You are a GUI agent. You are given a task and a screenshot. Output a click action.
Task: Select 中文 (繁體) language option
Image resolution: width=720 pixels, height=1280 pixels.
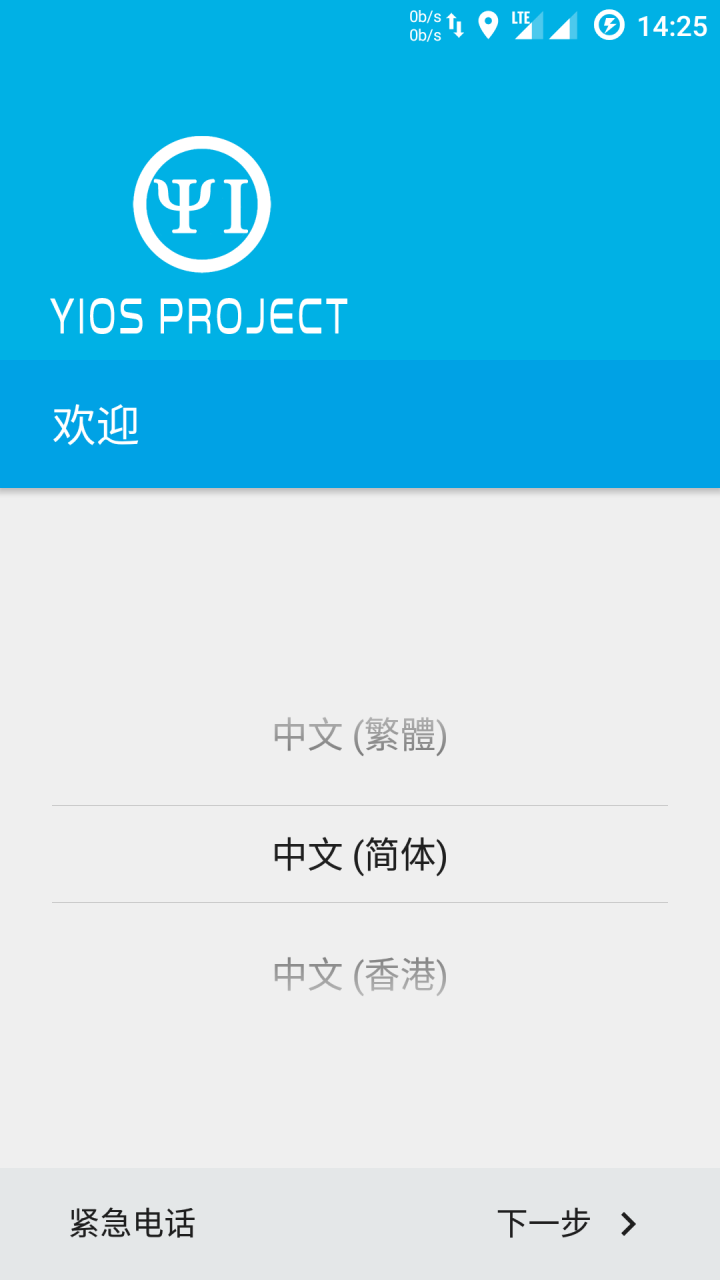pos(360,736)
